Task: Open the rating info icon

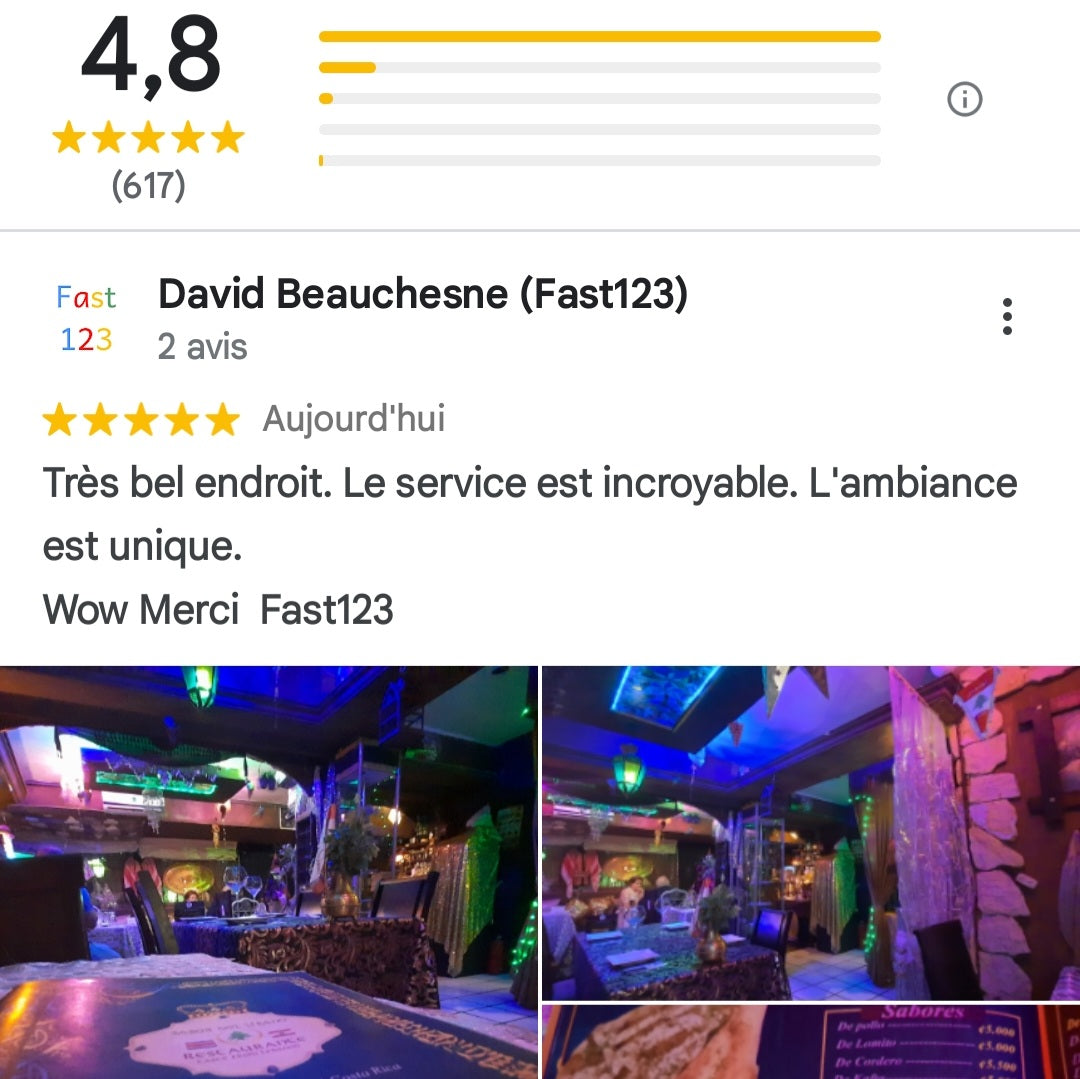Action: (x=964, y=99)
